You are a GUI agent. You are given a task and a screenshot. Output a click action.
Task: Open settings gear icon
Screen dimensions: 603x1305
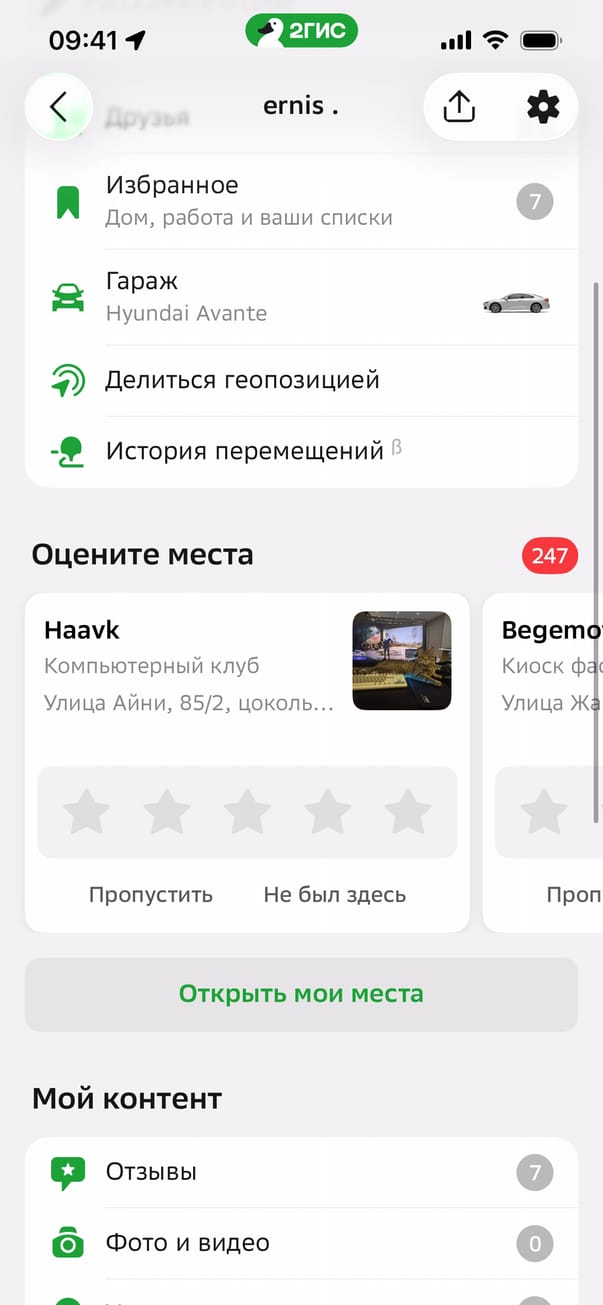(543, 107)
